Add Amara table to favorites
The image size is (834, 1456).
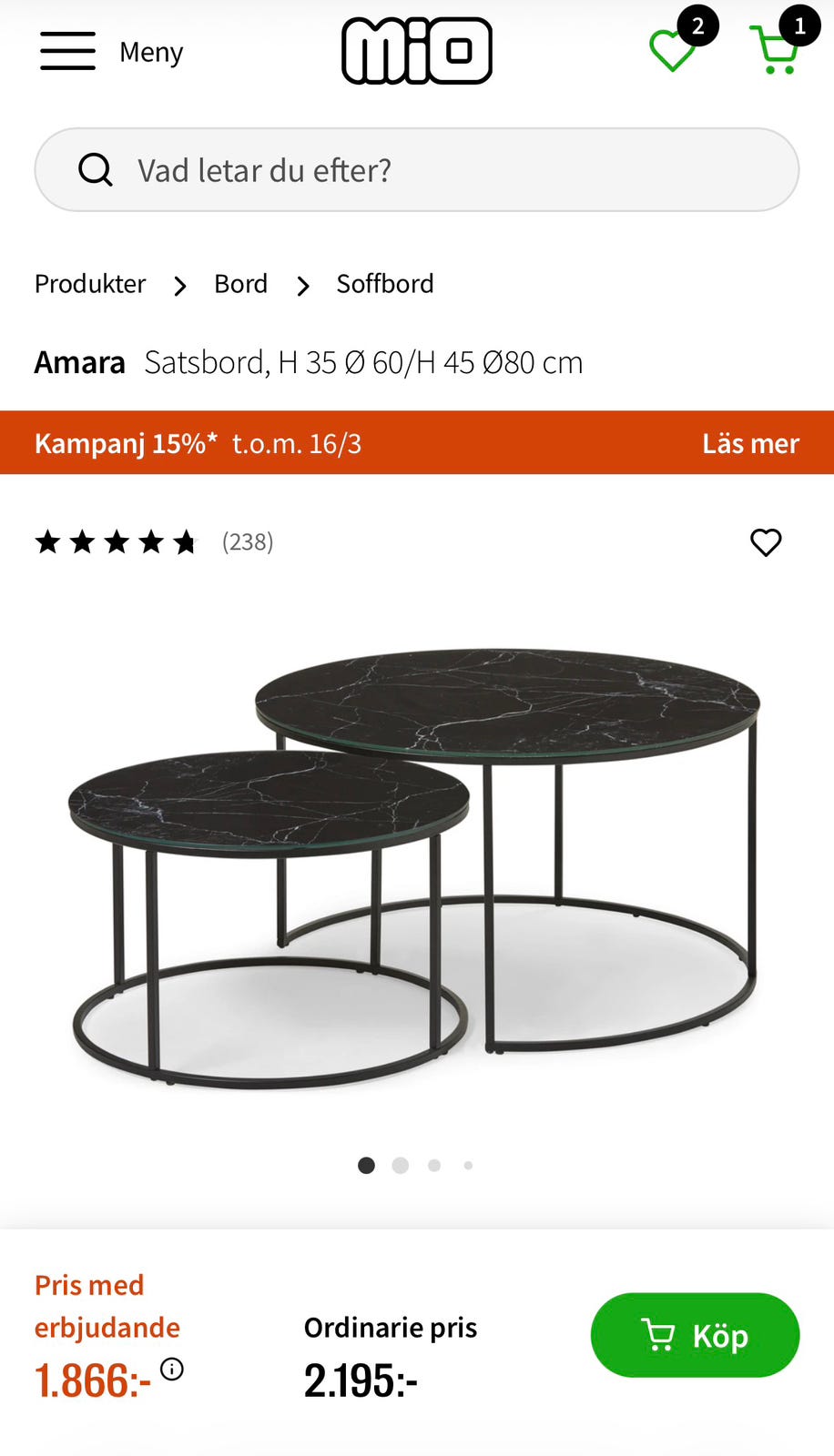point(766,542)
